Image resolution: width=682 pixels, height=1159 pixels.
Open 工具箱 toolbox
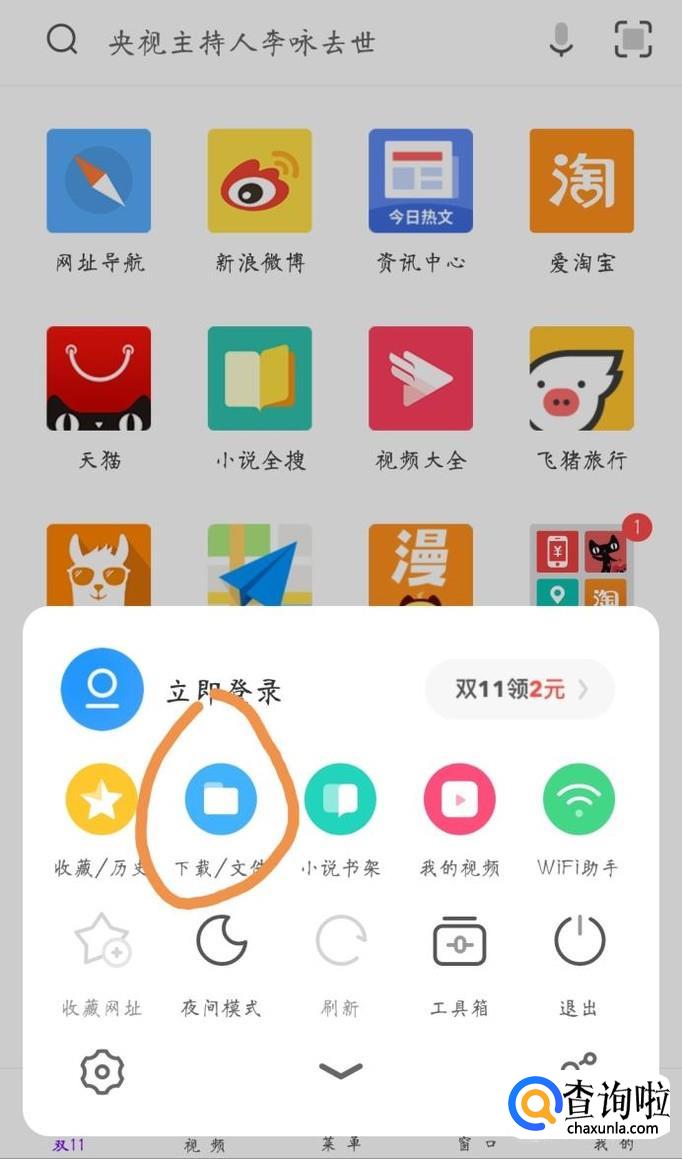pos(460,942)
